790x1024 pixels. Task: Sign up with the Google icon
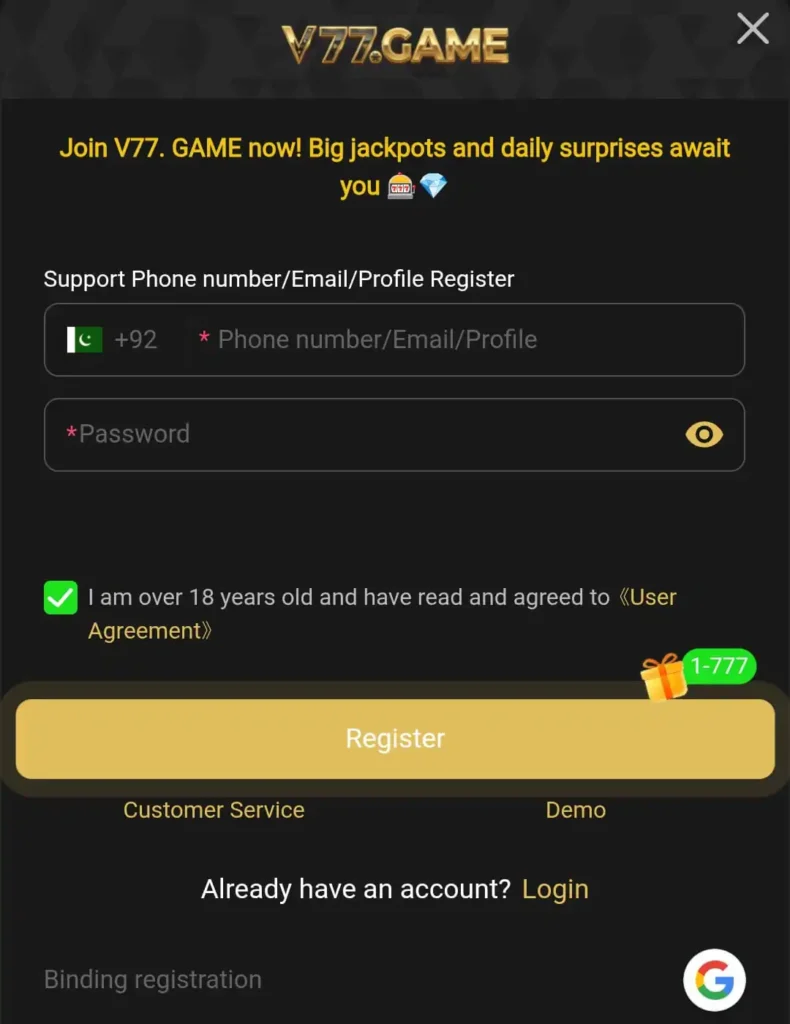714,980
